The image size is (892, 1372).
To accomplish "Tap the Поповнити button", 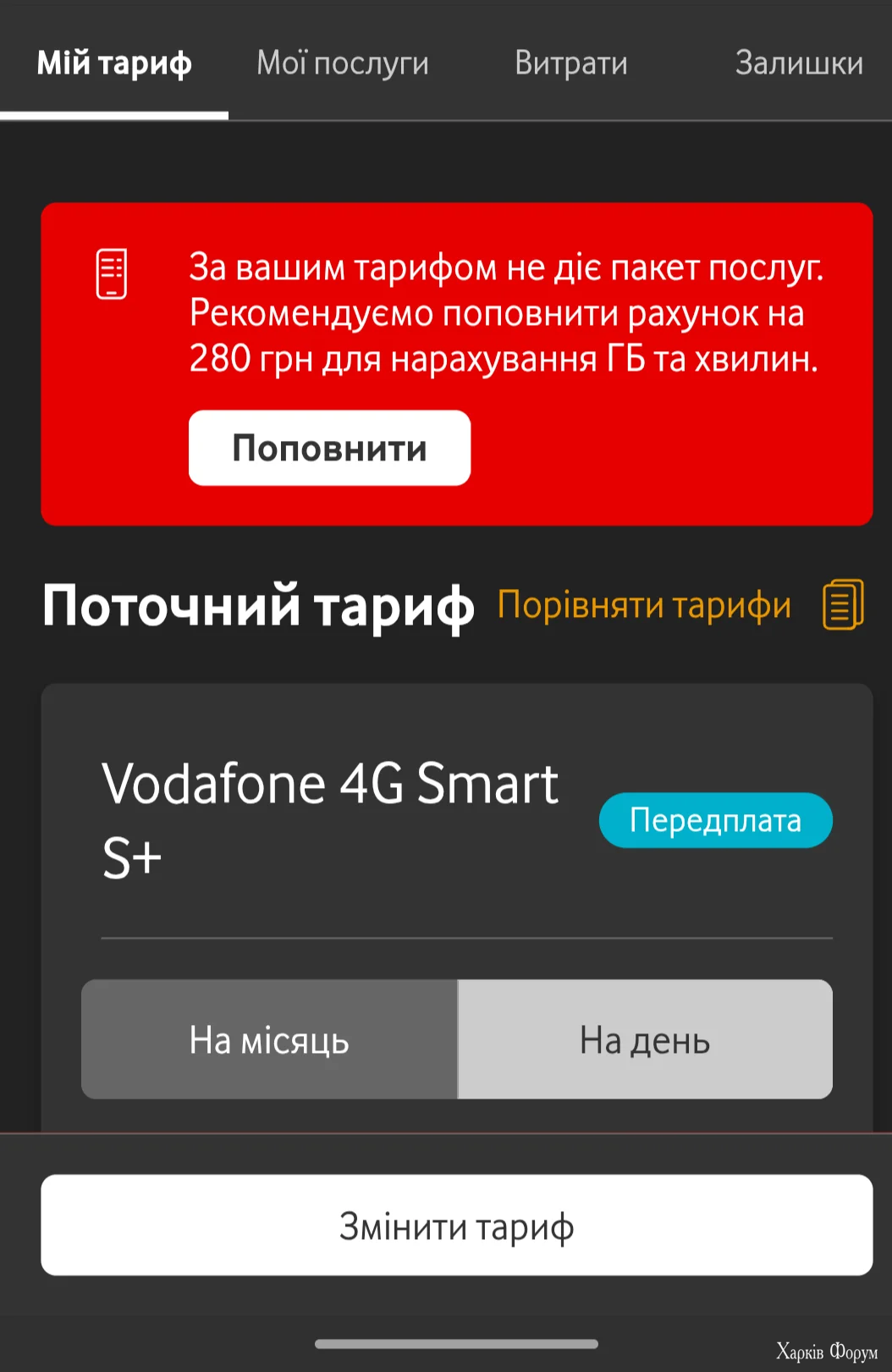I will tap(329, 448).
